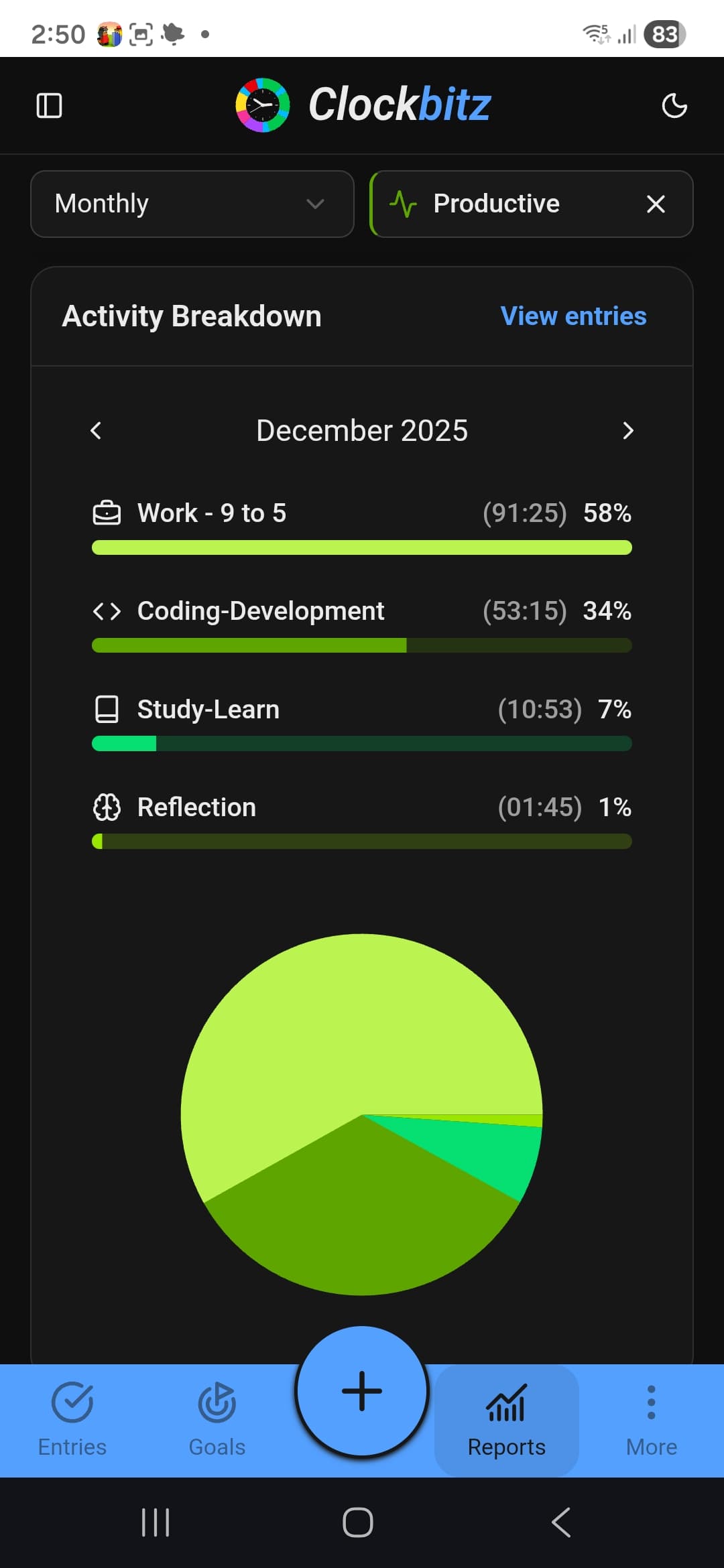This screenshot has height=1568, width=724.
Task: Remove the Productive filter
Action: (x=656, y=204)
